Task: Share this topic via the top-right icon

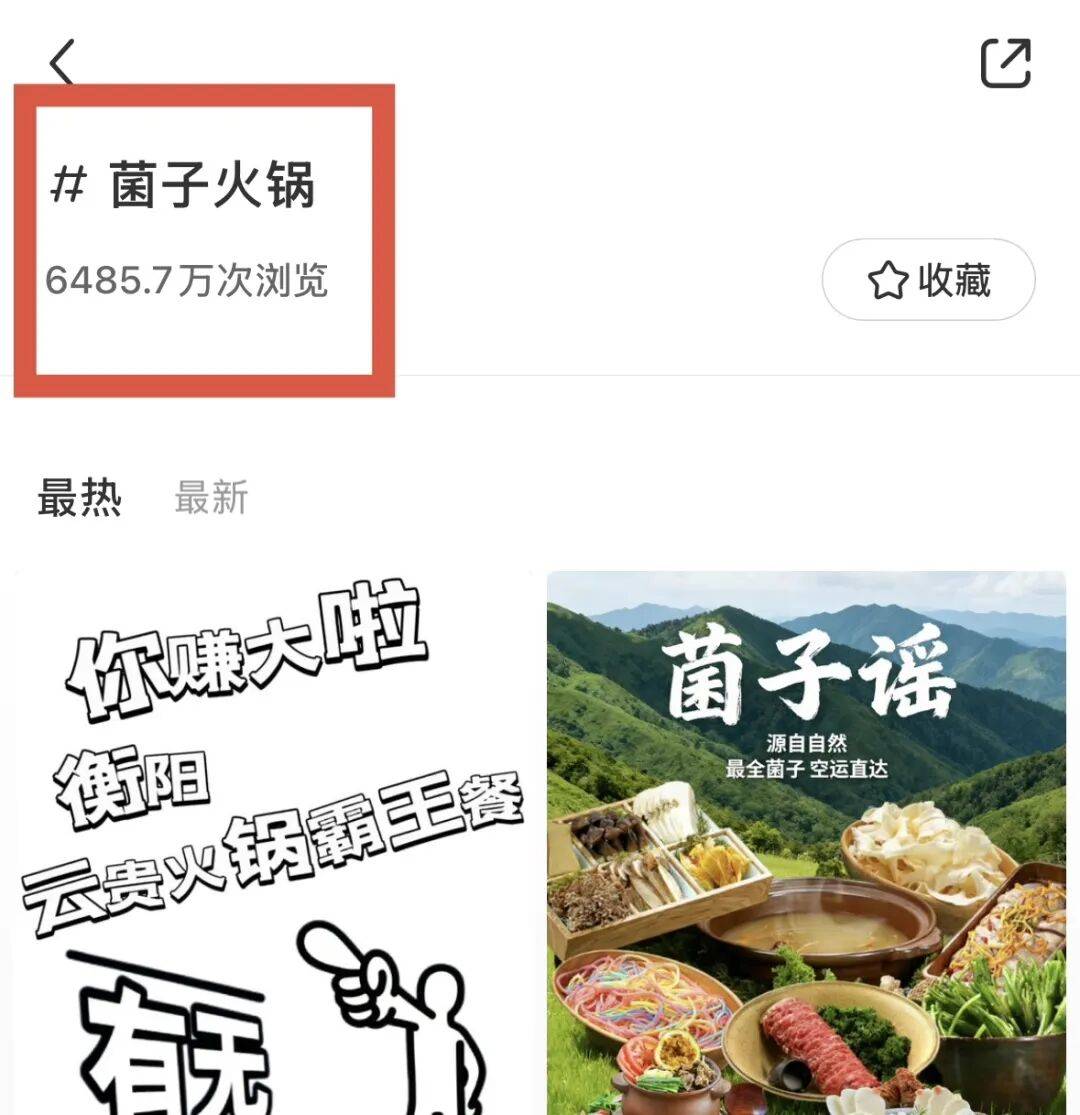Action: point(1005,63)
